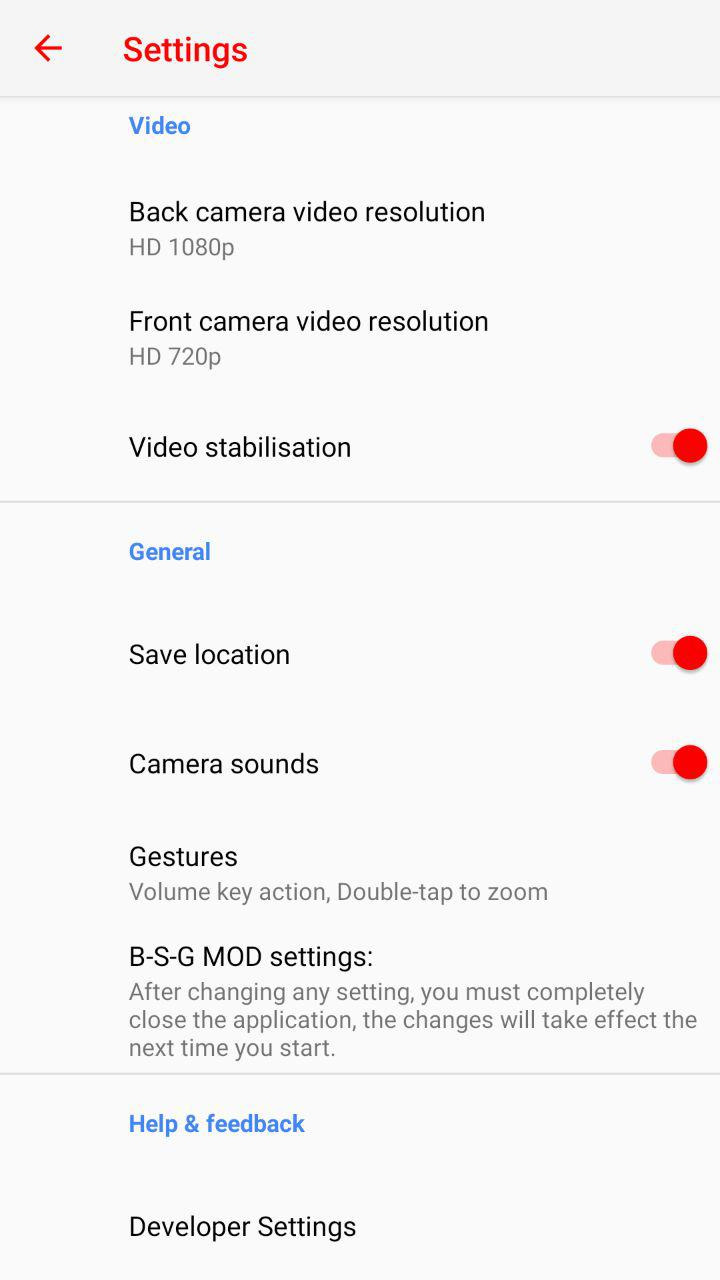Open Gestures settings
Screen dimensions: 720x1280
(x=338, y=873)
